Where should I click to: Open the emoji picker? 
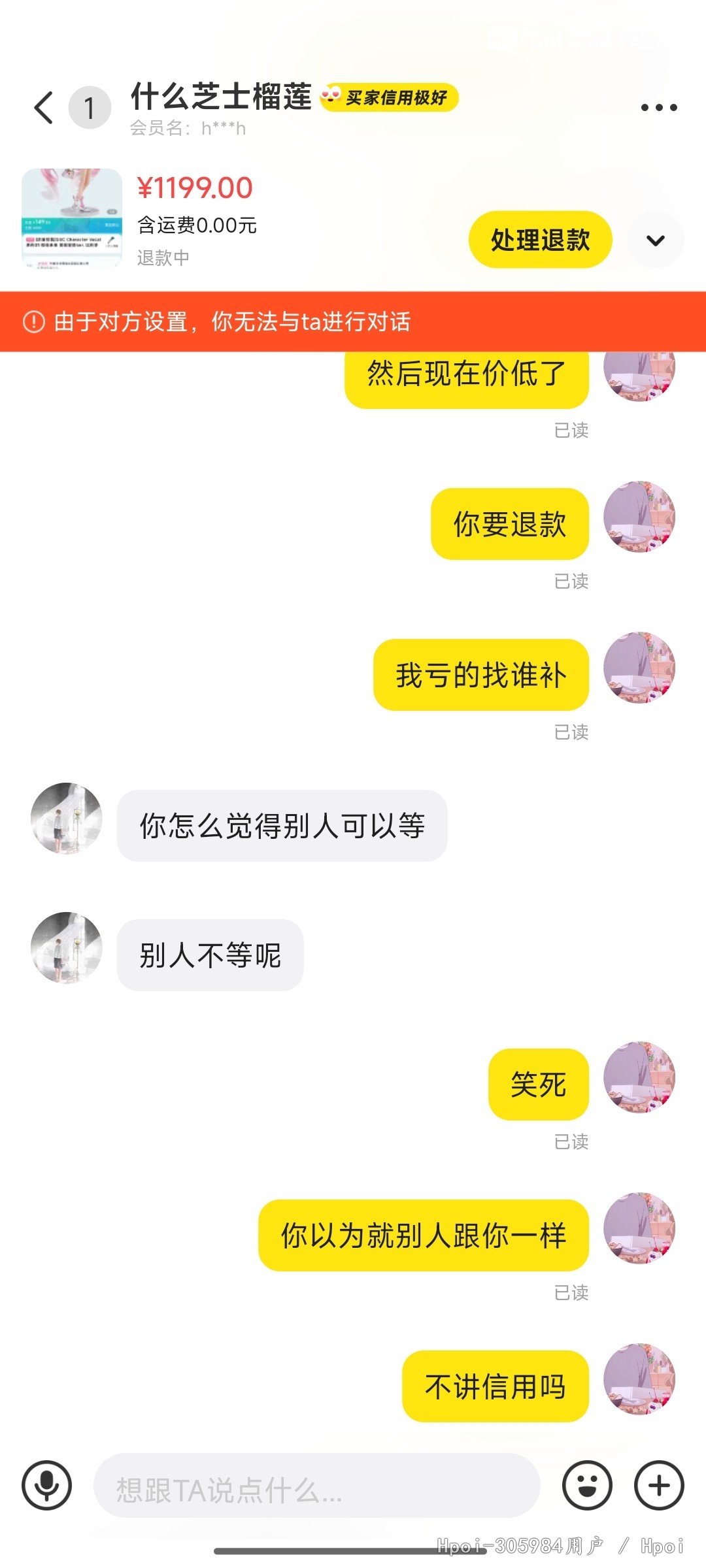click(587, 1485)
